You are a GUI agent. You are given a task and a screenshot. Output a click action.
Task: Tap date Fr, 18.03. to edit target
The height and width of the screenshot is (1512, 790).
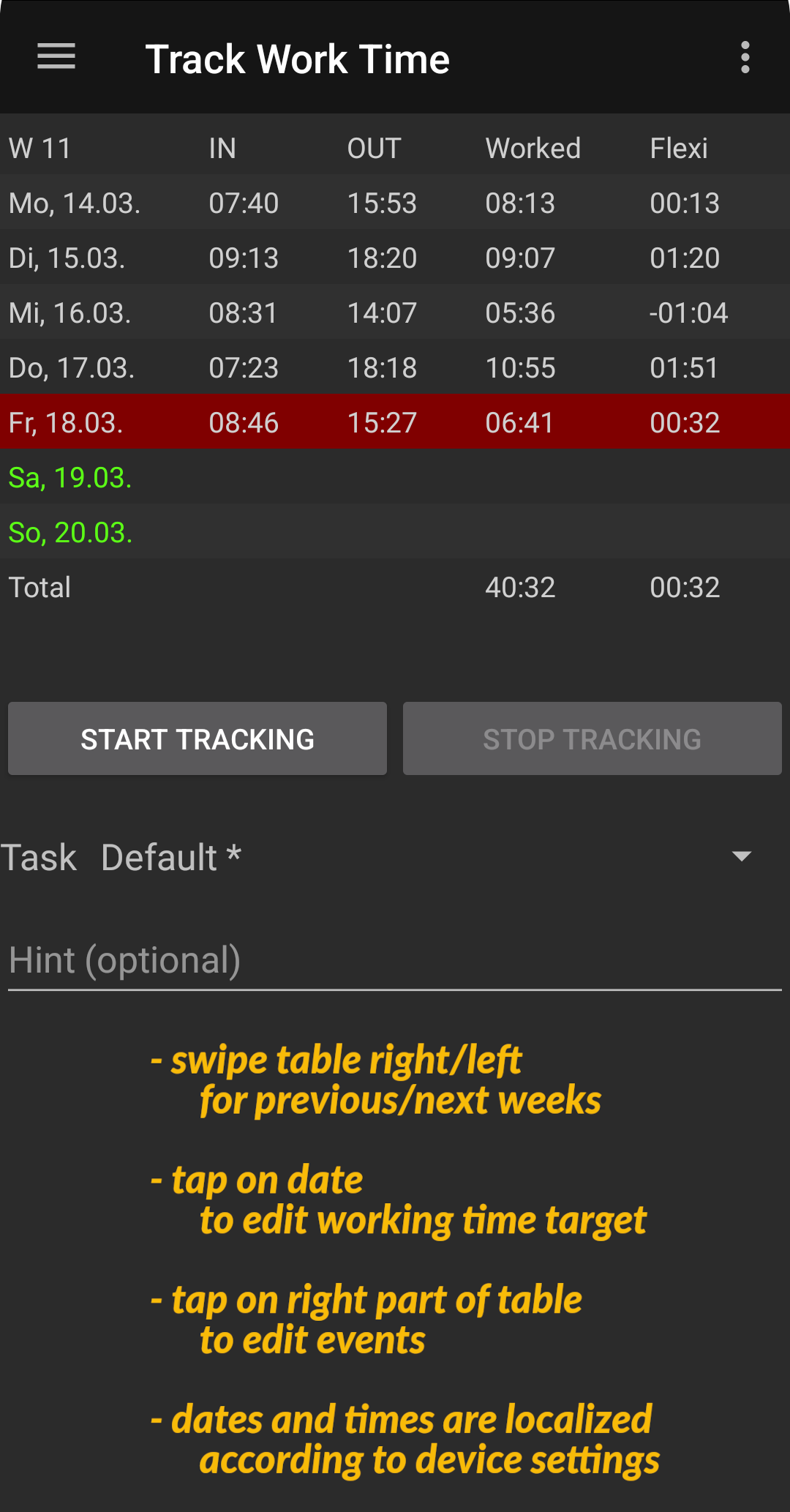pos(66,422)
